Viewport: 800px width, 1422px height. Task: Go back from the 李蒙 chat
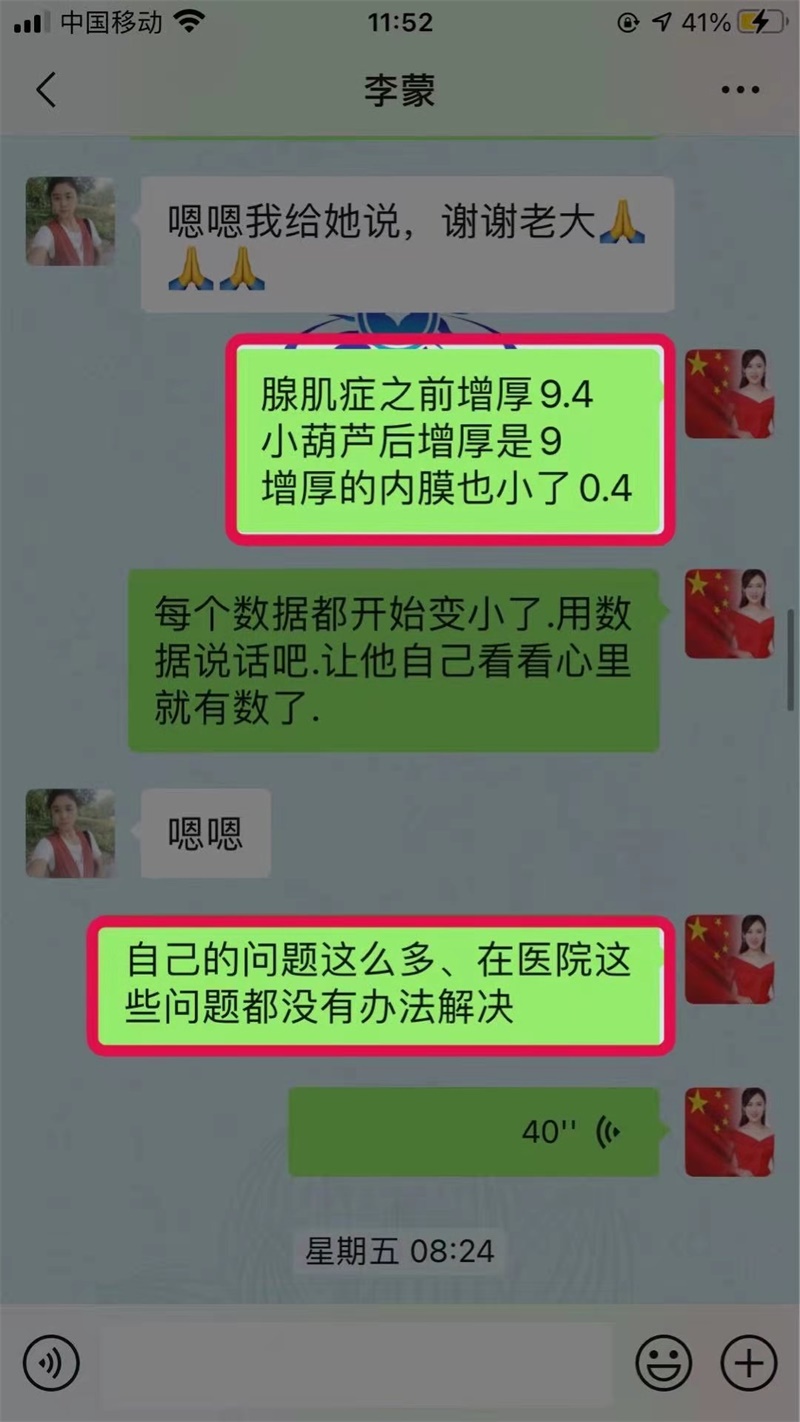point(46,90)
